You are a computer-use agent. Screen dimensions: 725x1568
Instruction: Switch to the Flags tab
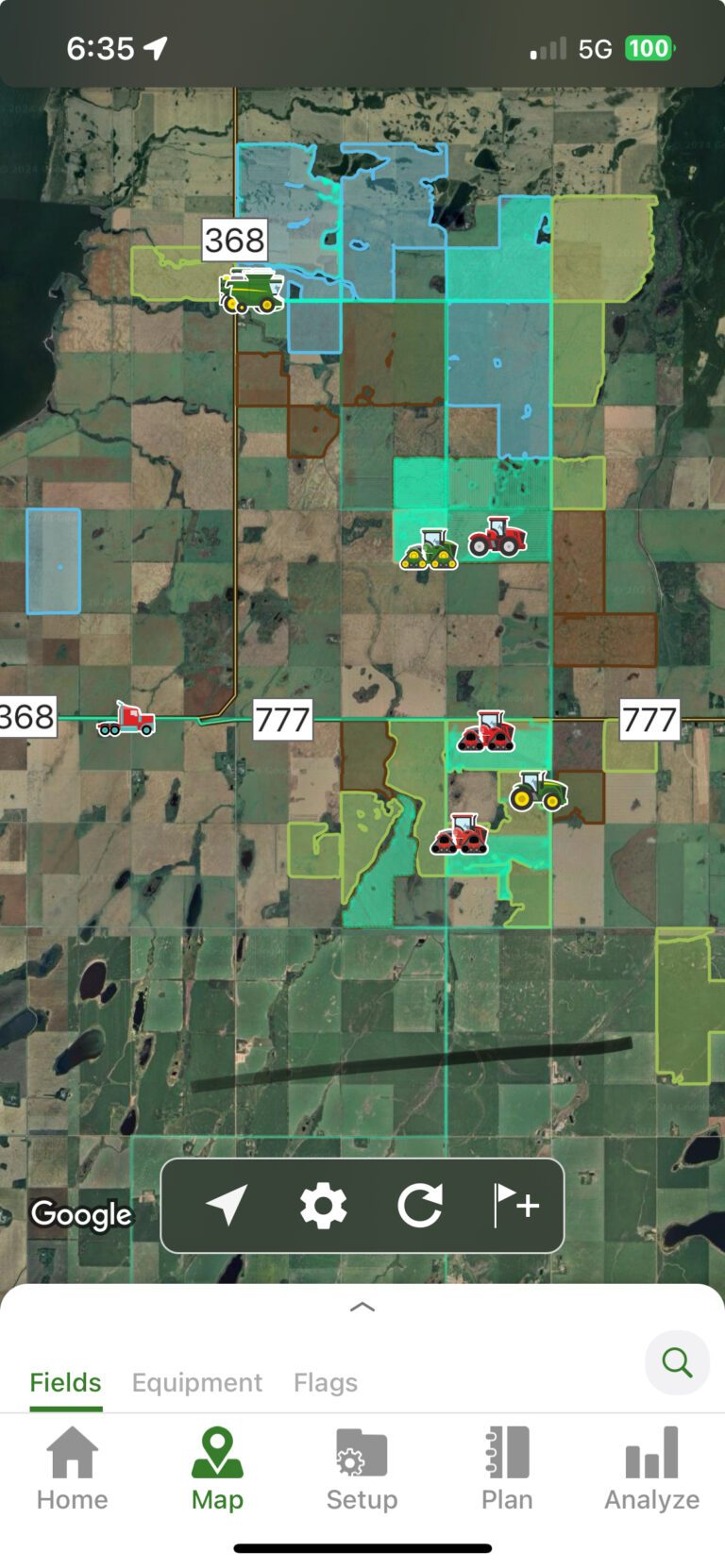coord(326,1382)
